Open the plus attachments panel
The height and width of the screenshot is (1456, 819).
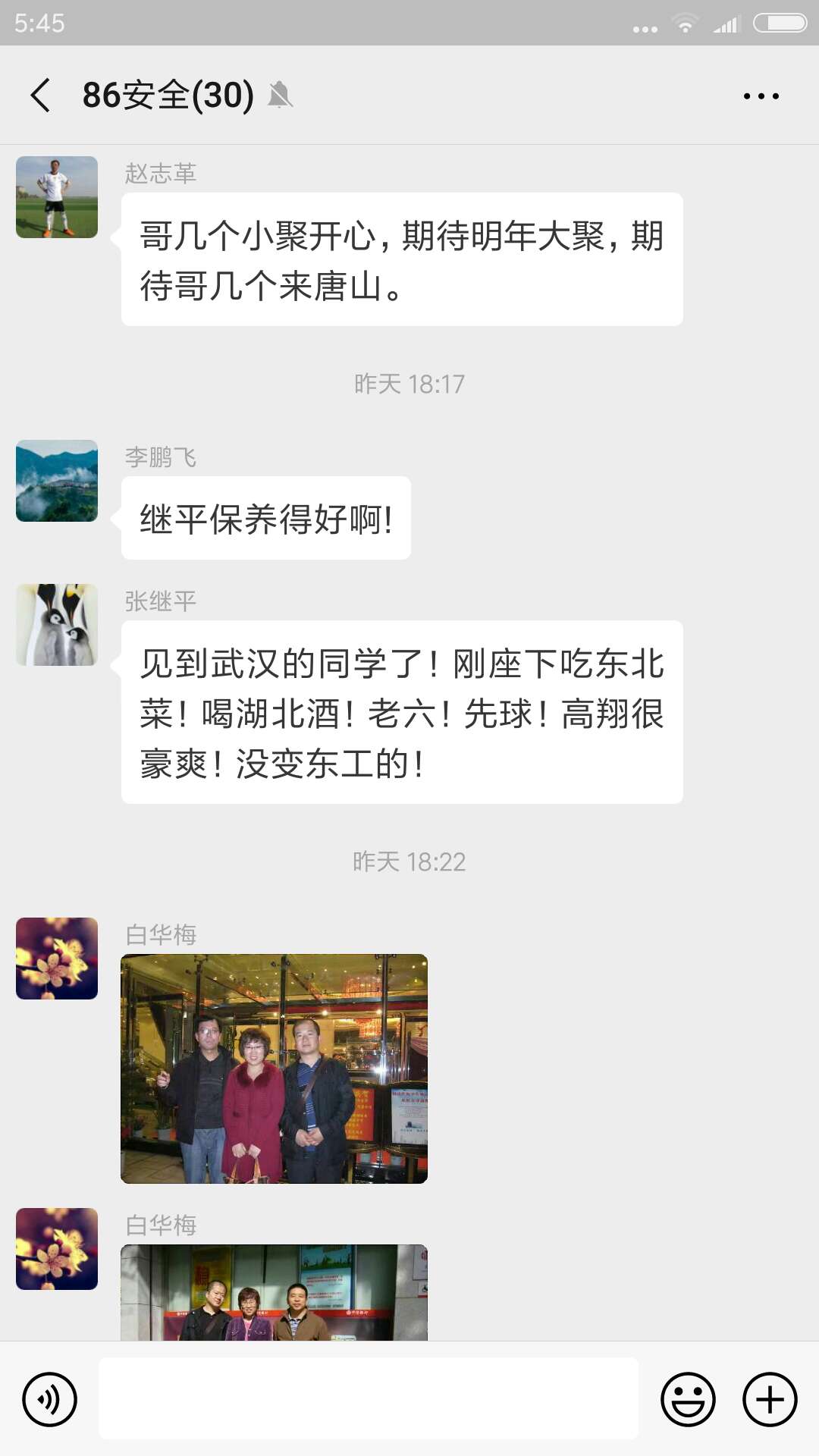[x=770, y=1399]
